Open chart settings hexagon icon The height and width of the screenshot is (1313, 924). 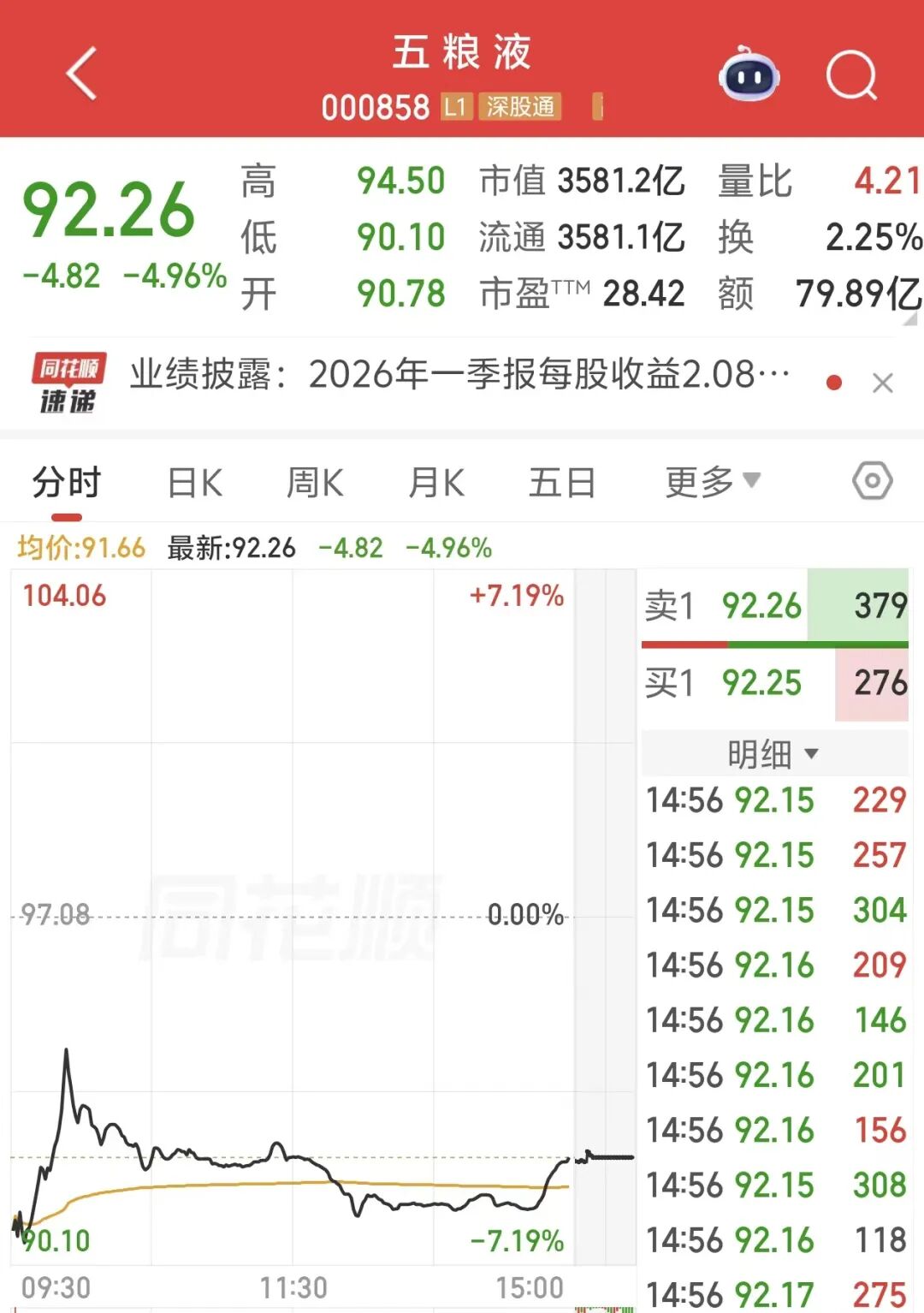click(873, 481)
